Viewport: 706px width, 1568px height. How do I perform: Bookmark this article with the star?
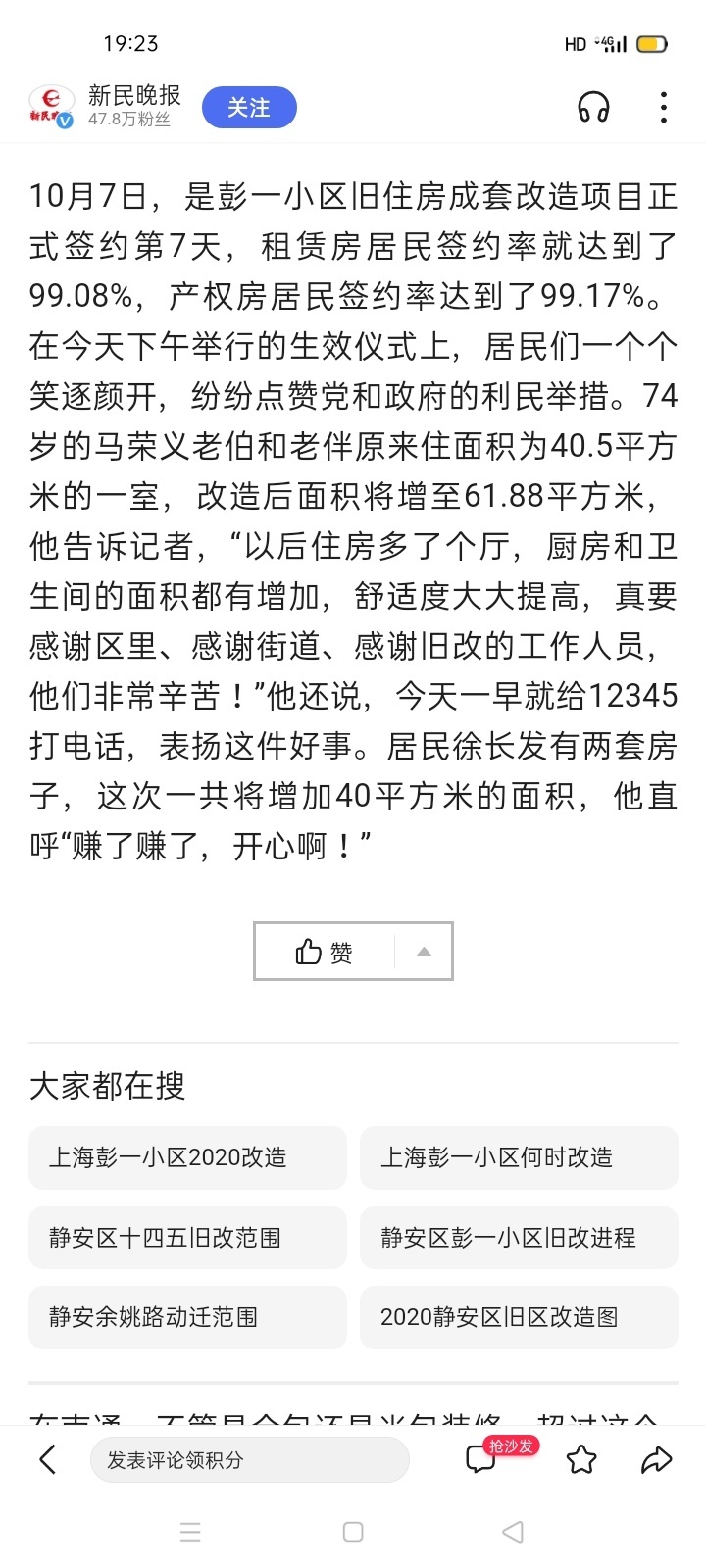pyautogui.click(x=581, y=1460)
